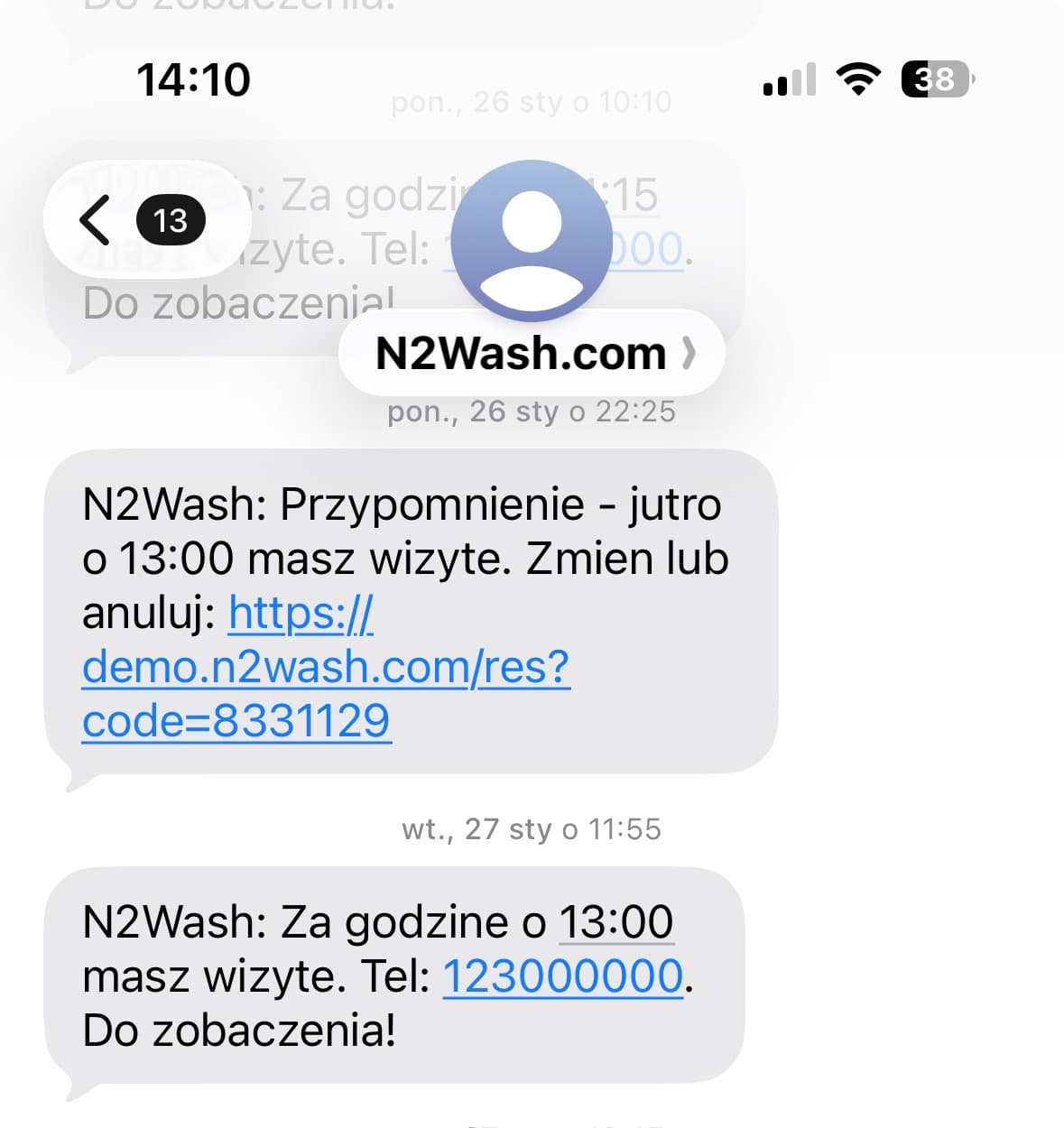Tap the clock showing 14:10
Screen dimensions: 1064x1128
tap(193, 79)
